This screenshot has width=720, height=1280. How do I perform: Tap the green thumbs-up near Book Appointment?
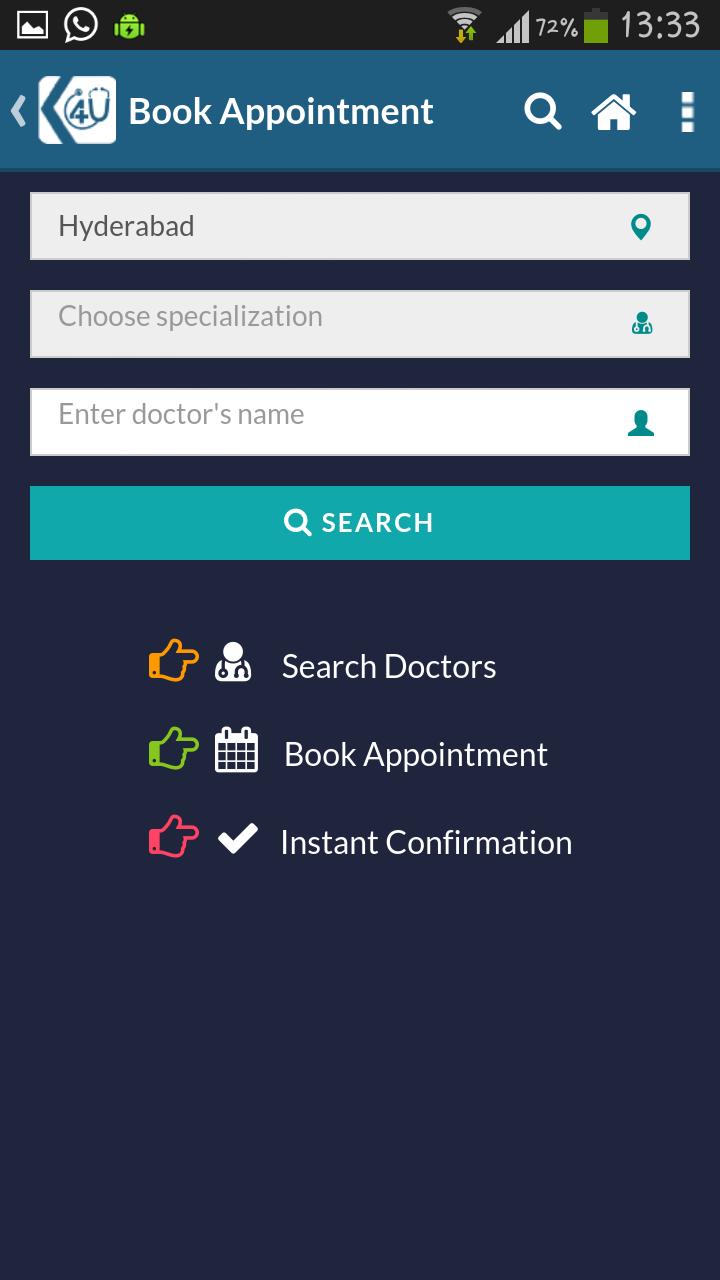coord(173,748)
